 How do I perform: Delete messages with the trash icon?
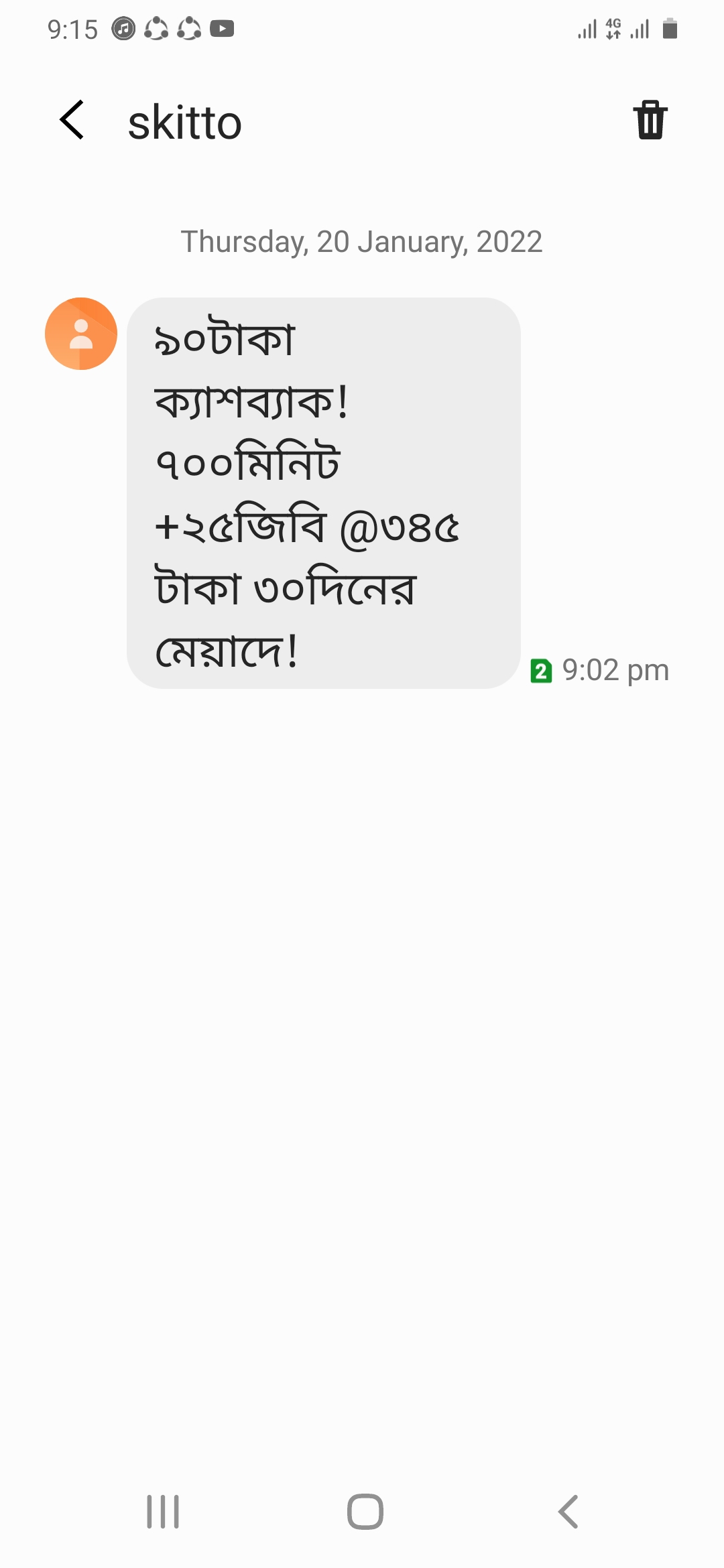click(x=650, y=121)
